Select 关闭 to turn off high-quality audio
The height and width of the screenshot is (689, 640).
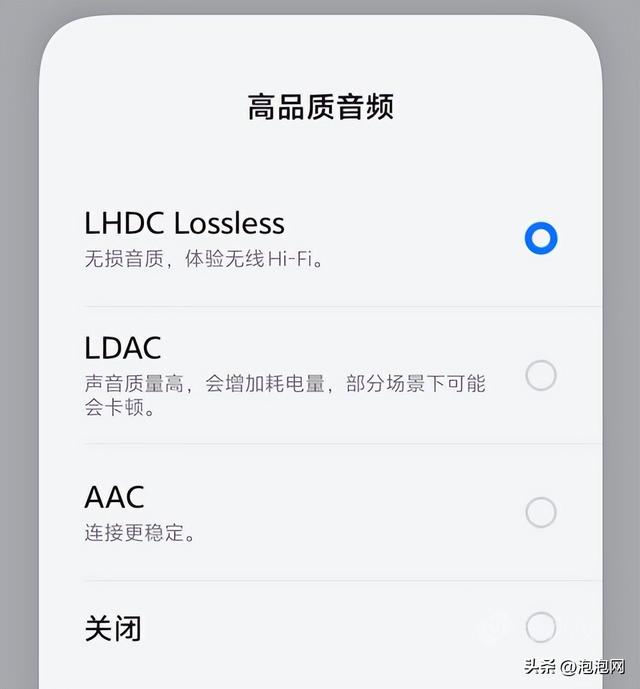(540, 628)
